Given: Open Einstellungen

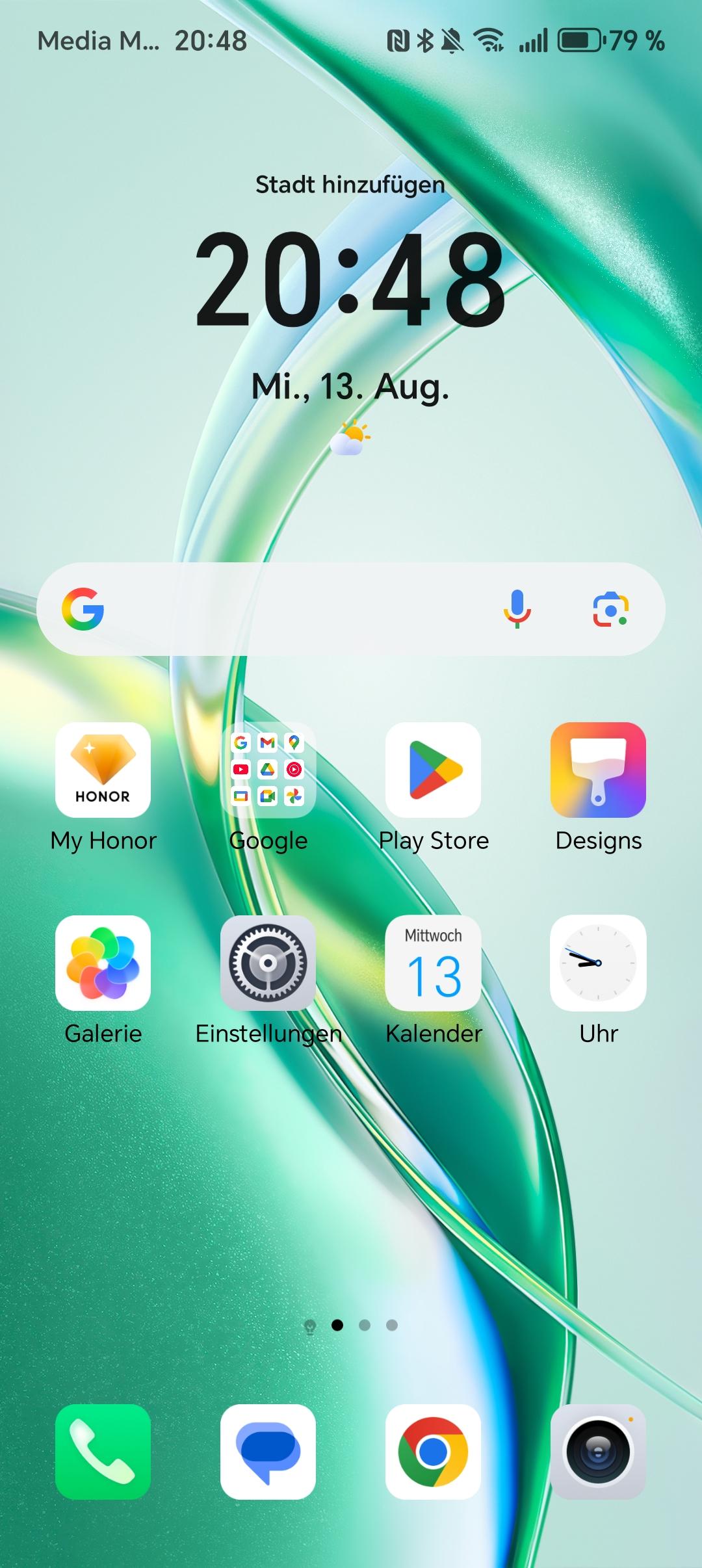Looking at the screenshot, I should tap(268, 963).
